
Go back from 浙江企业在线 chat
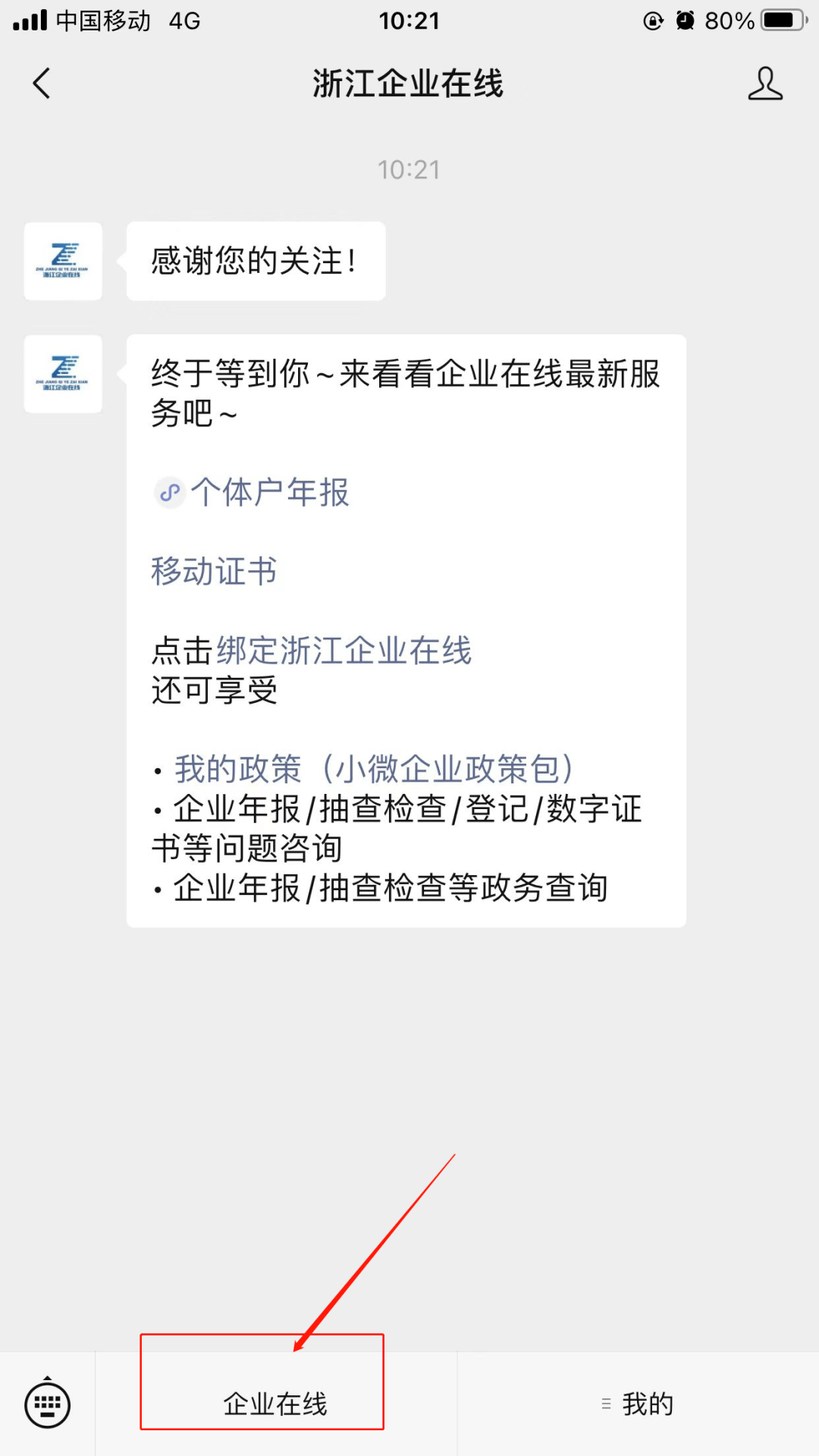[x=42, y=83]
